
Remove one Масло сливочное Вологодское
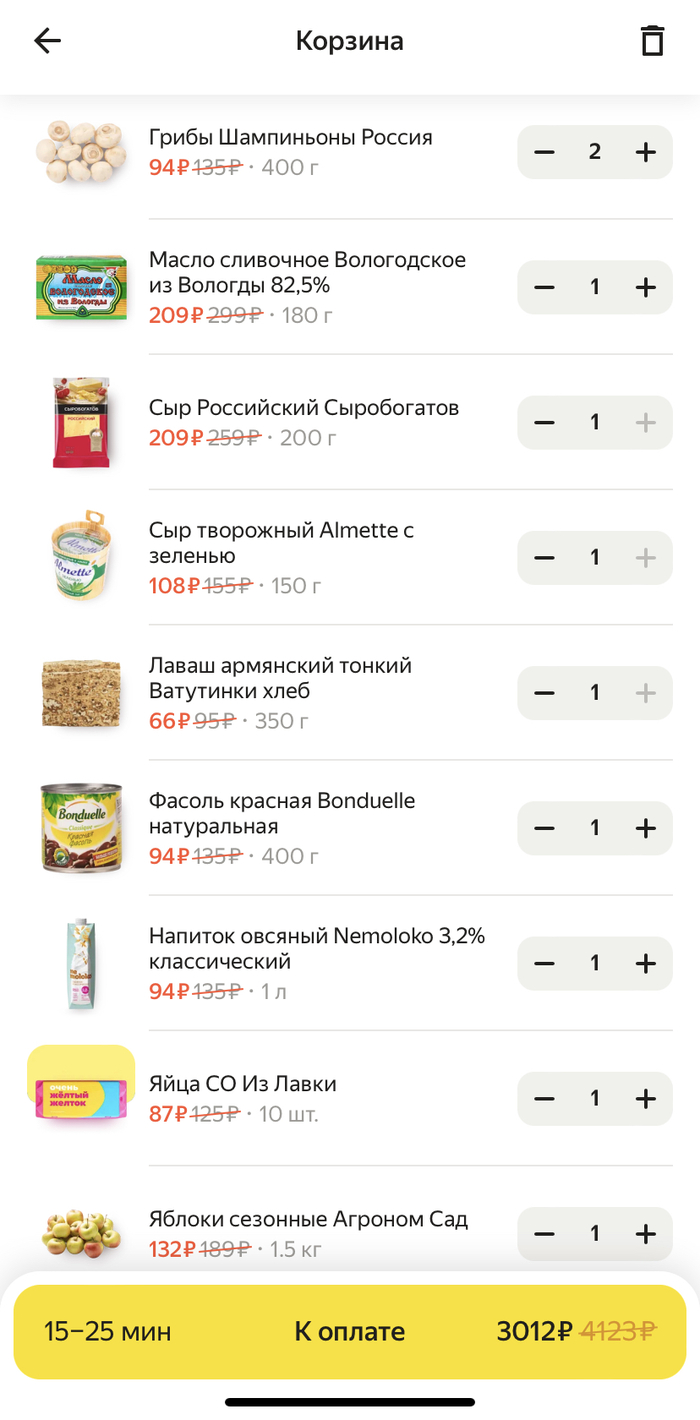(x=544, y=287)
